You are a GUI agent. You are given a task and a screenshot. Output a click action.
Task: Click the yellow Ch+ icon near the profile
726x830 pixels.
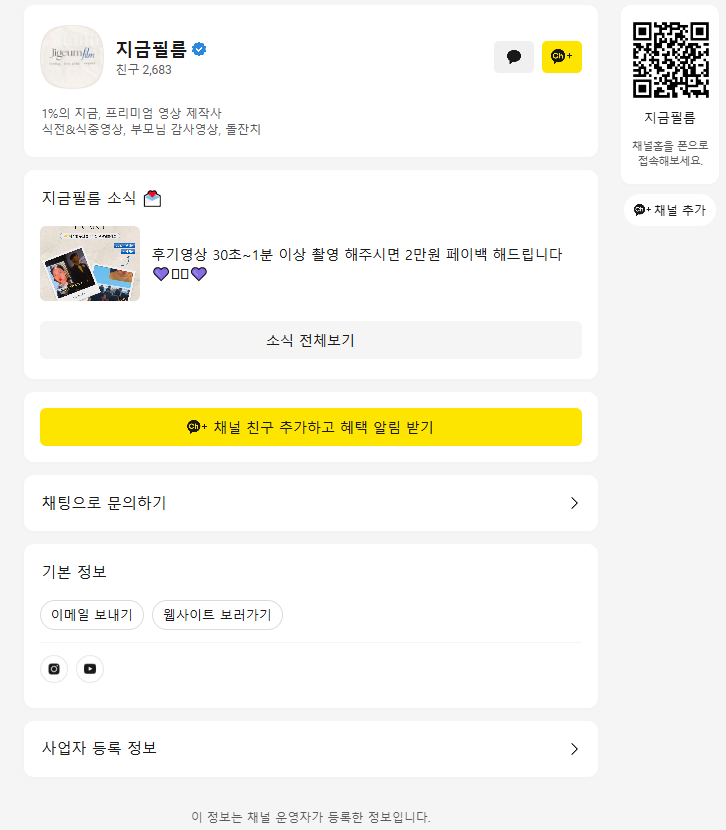[562, 57]
